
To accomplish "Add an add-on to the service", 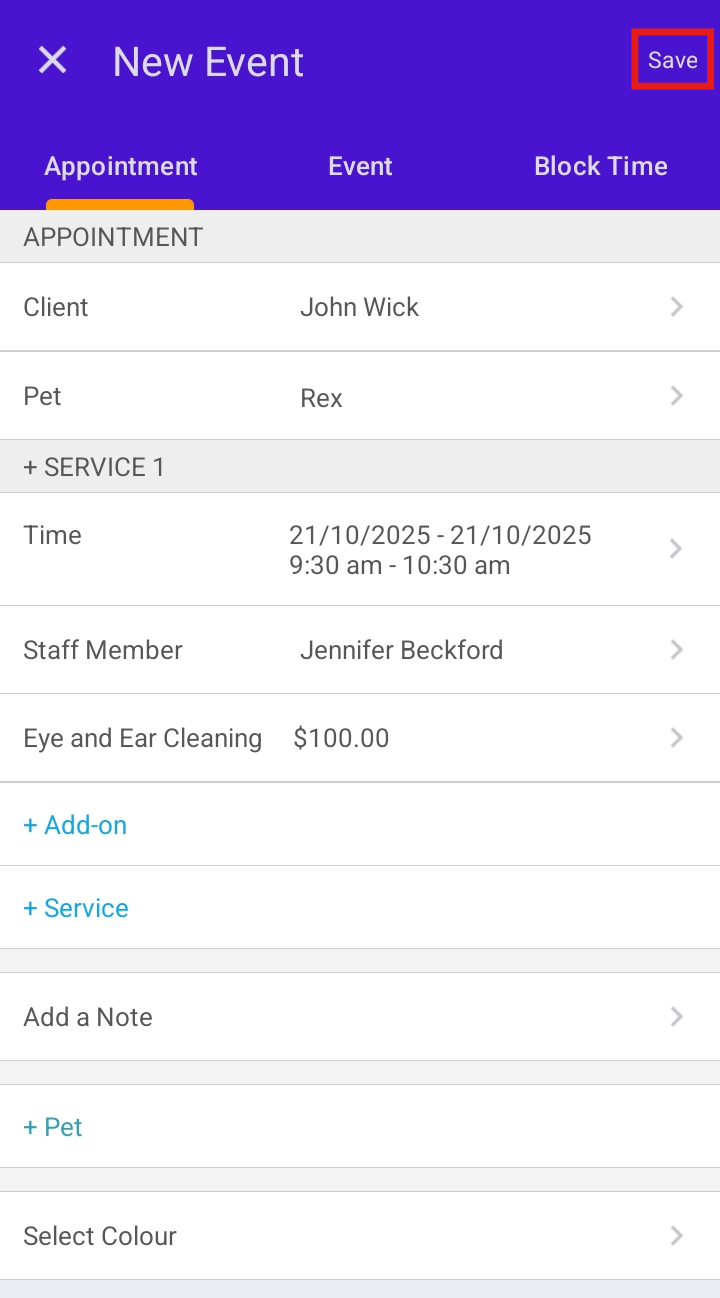I will coord(76,825).
